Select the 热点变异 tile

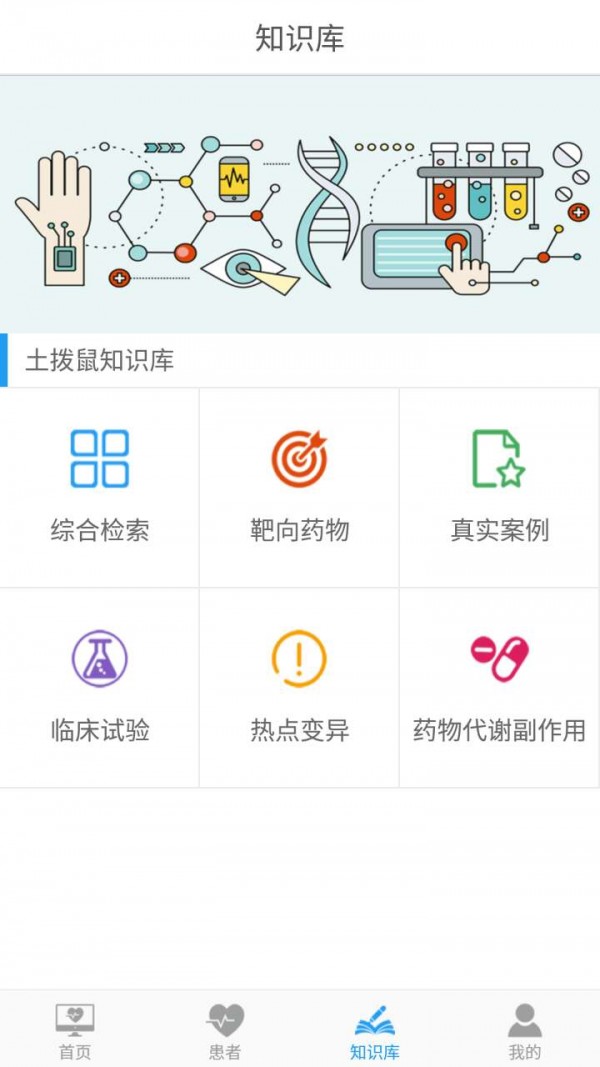(x=300, y=687)
